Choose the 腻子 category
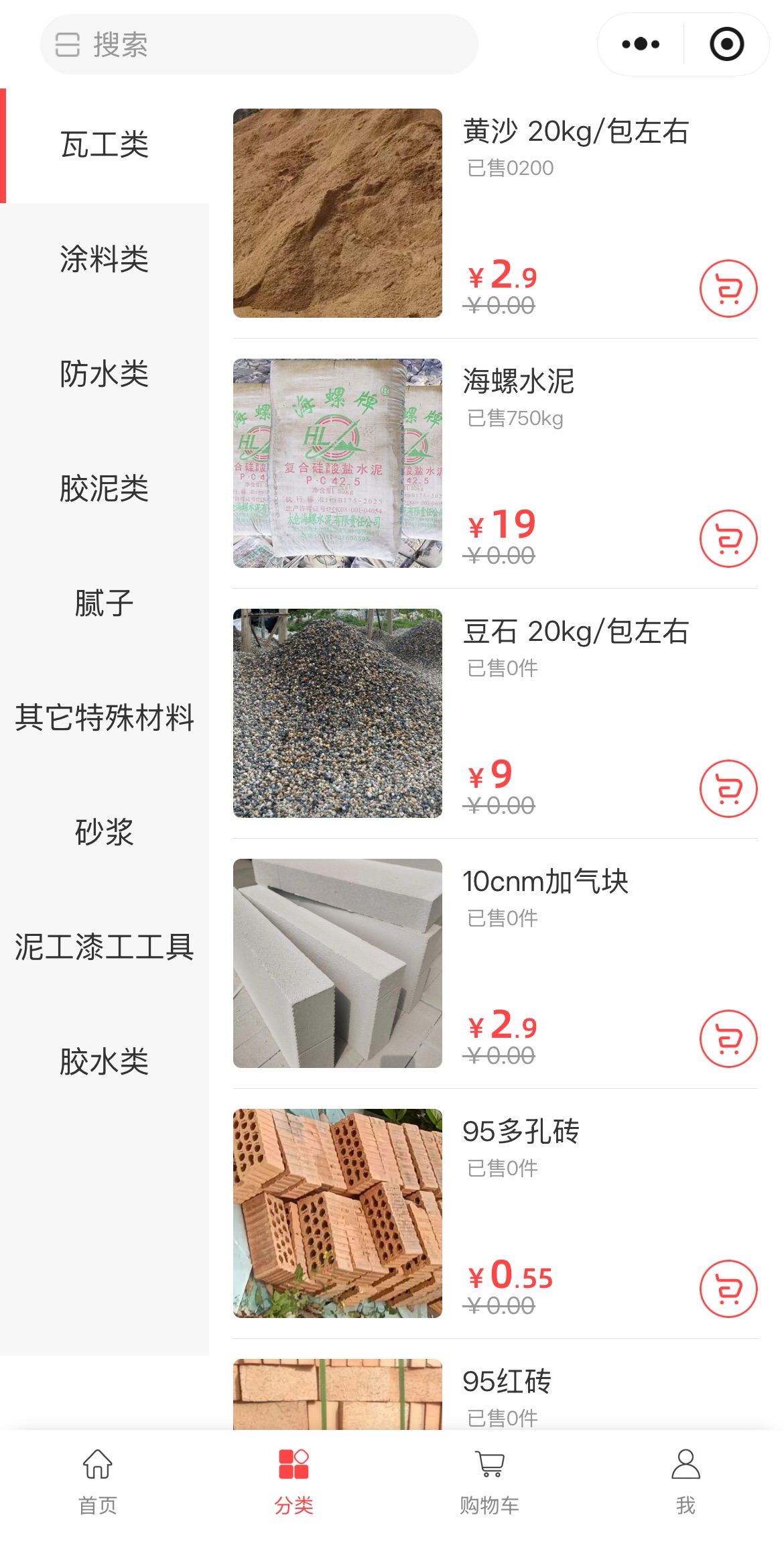 tap(105, 604)
